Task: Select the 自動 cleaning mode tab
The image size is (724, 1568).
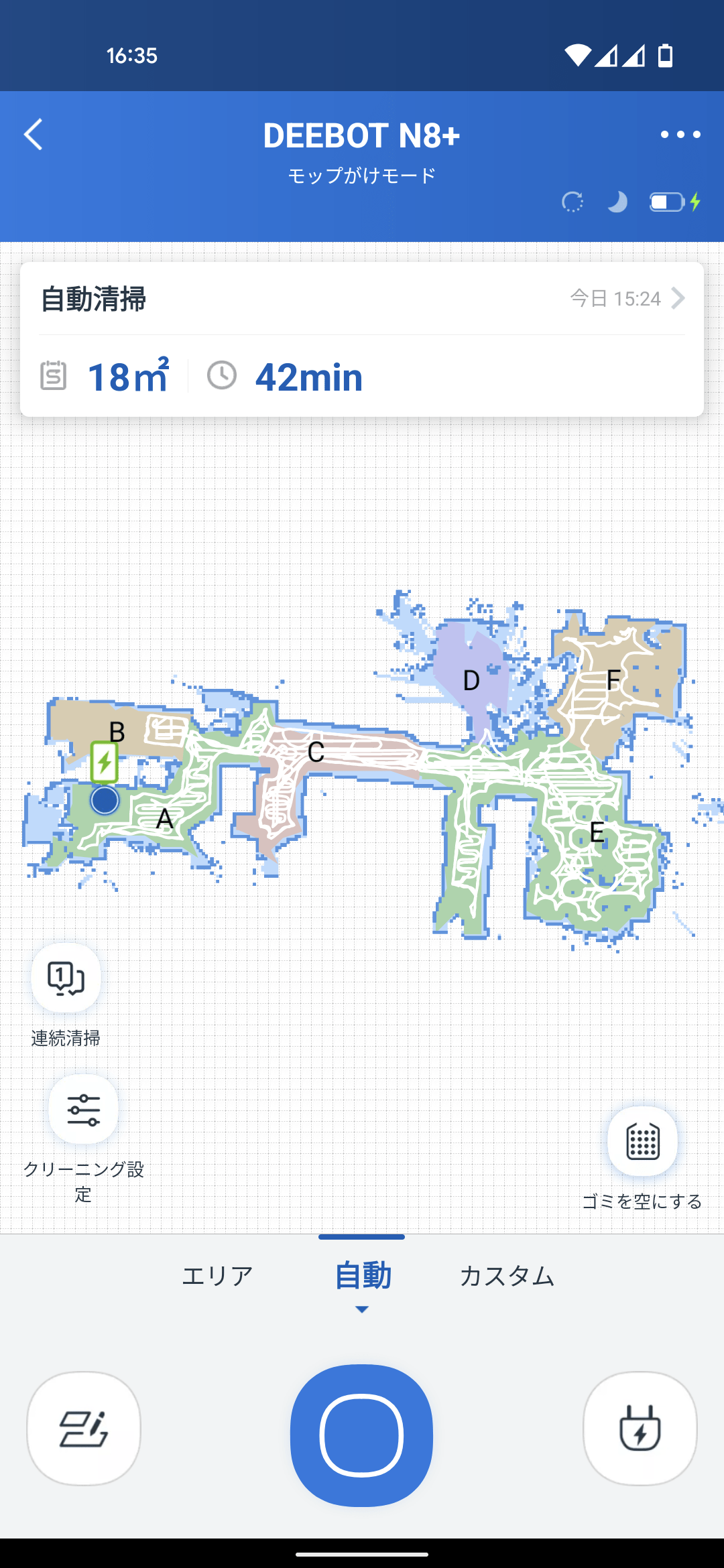Action: [x=362, y=1276]
